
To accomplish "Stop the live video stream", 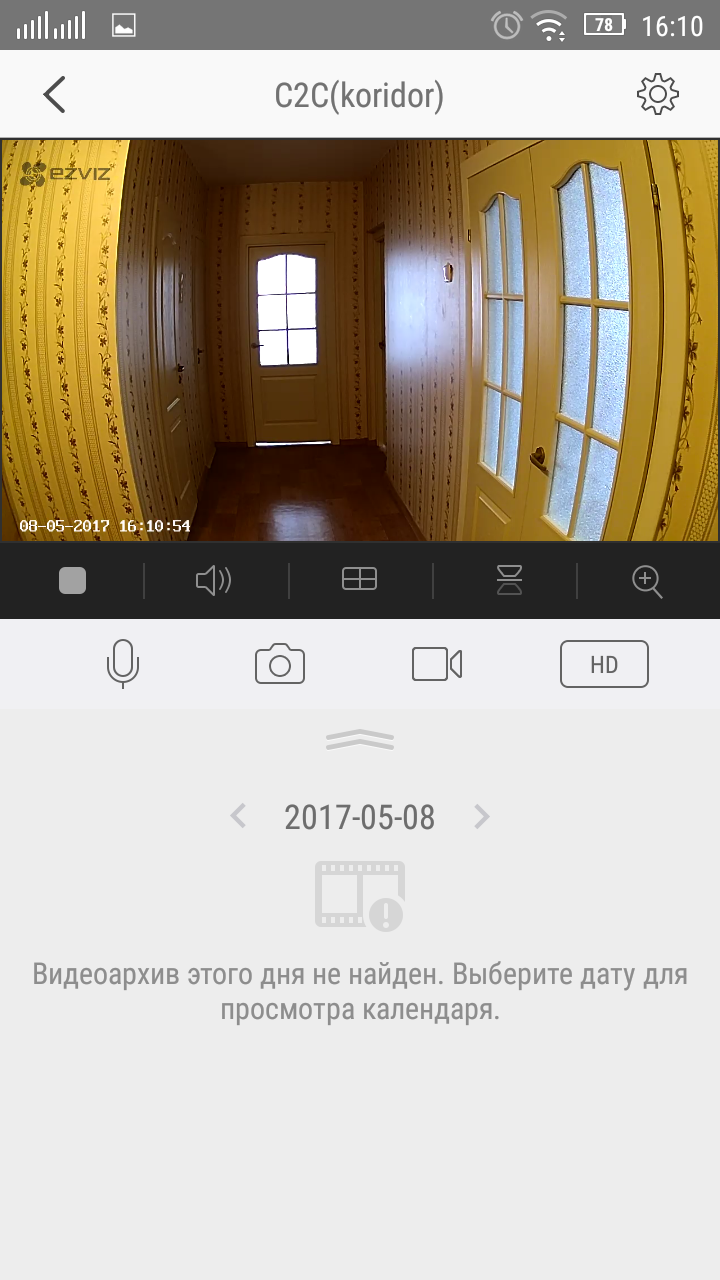I will [72, 580].
